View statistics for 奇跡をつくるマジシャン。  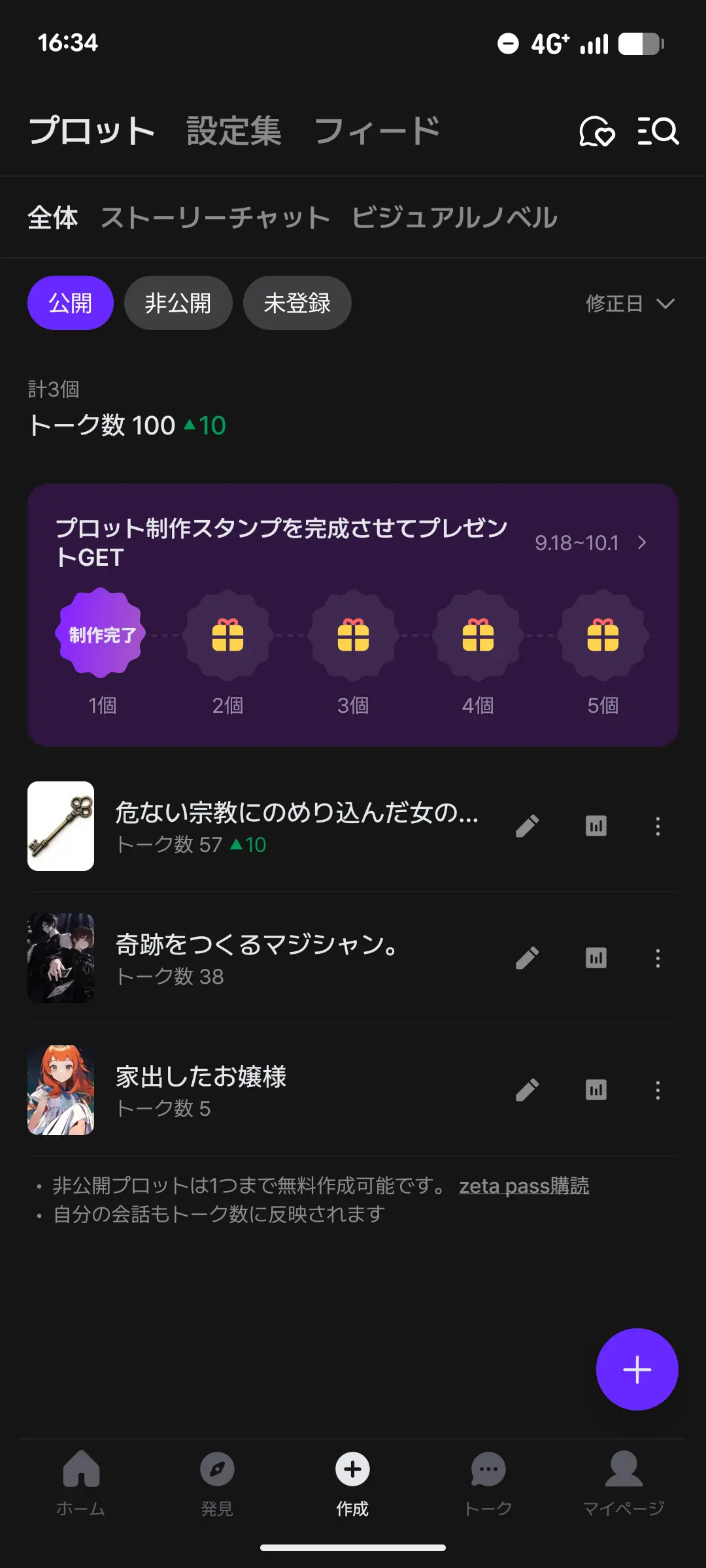coord(596,958)
